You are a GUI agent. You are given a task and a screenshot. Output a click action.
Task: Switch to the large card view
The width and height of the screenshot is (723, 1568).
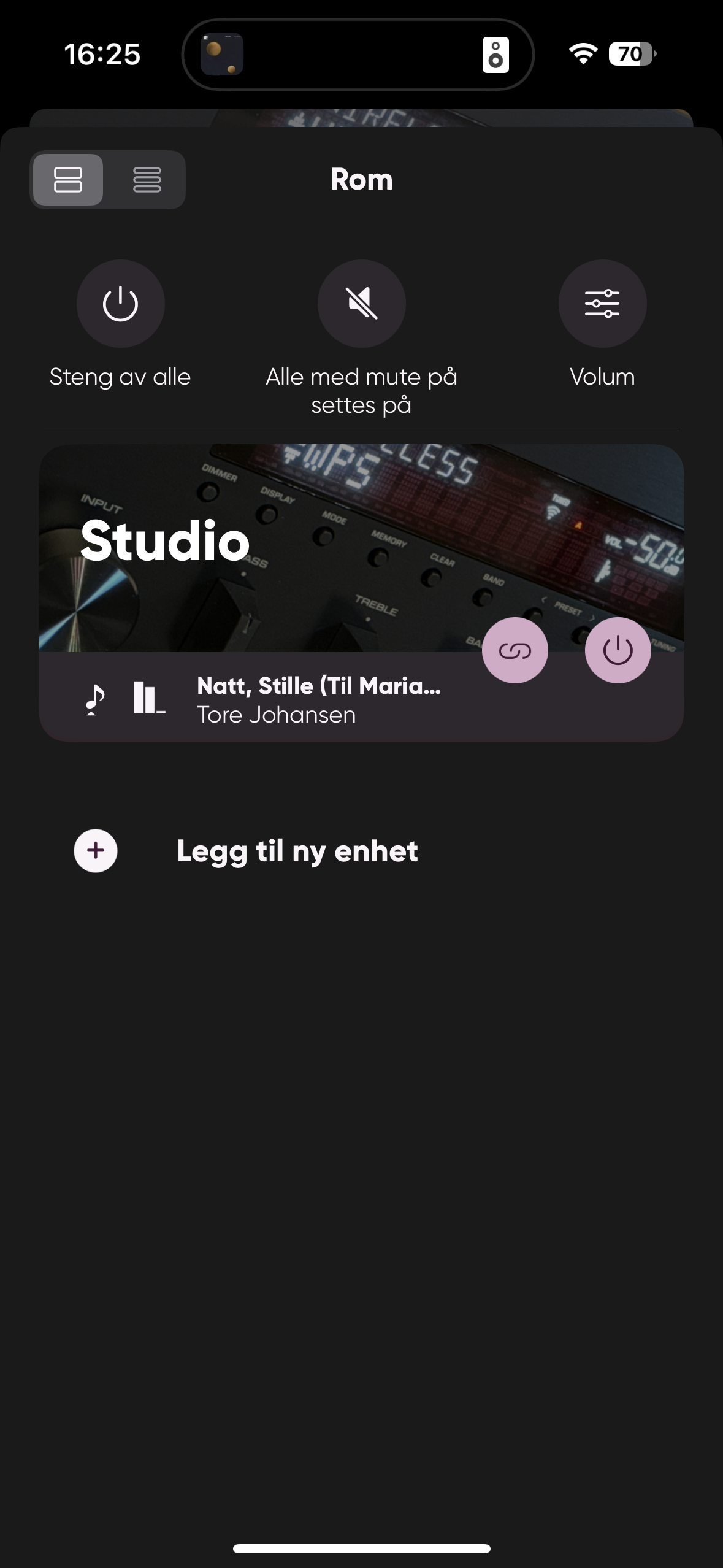pos(68,180)
